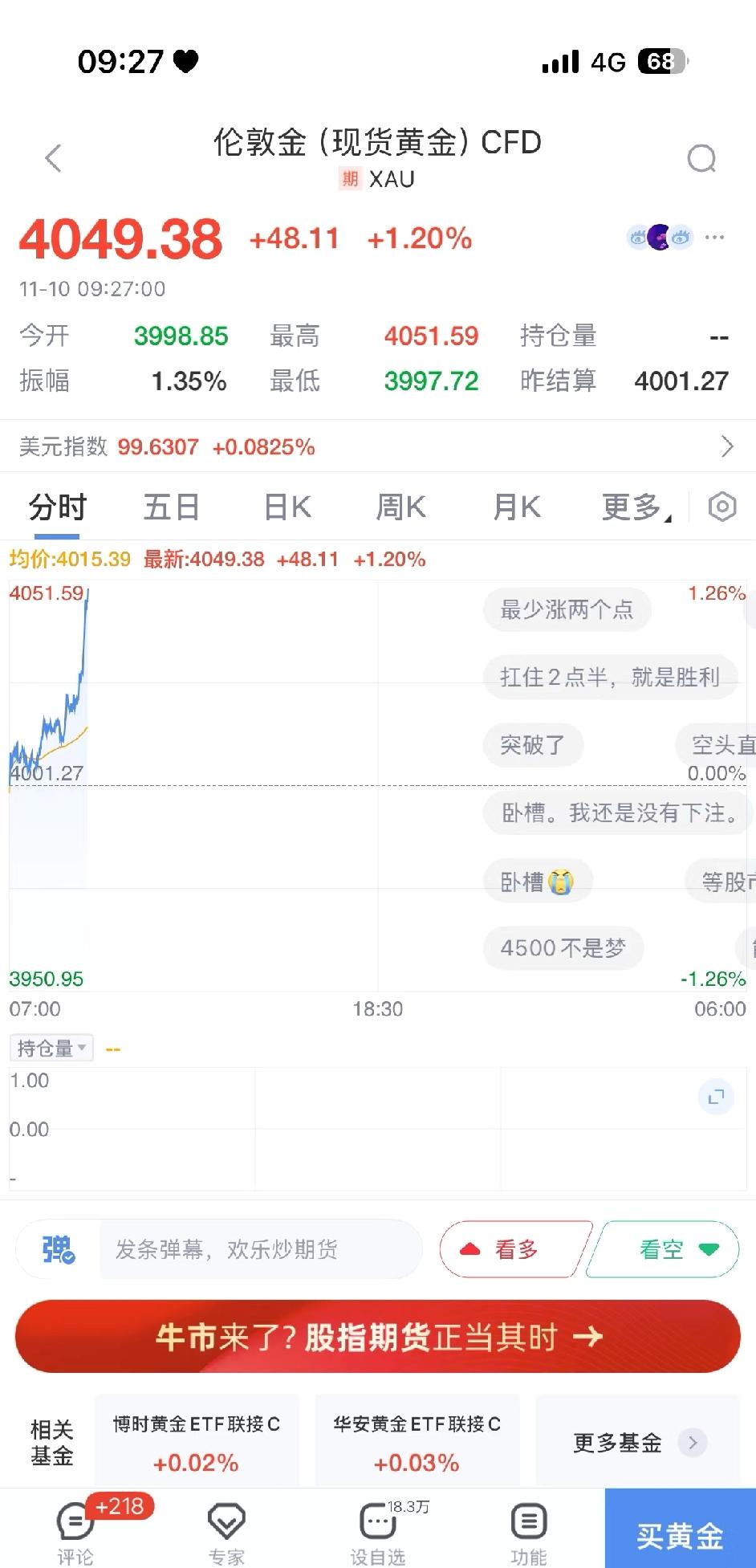The height and width of the screenshot is (1568, 756).
Task: Tap the 买黄金 buy gold button
Action: pyautogui.click(x=679, y=1528)
